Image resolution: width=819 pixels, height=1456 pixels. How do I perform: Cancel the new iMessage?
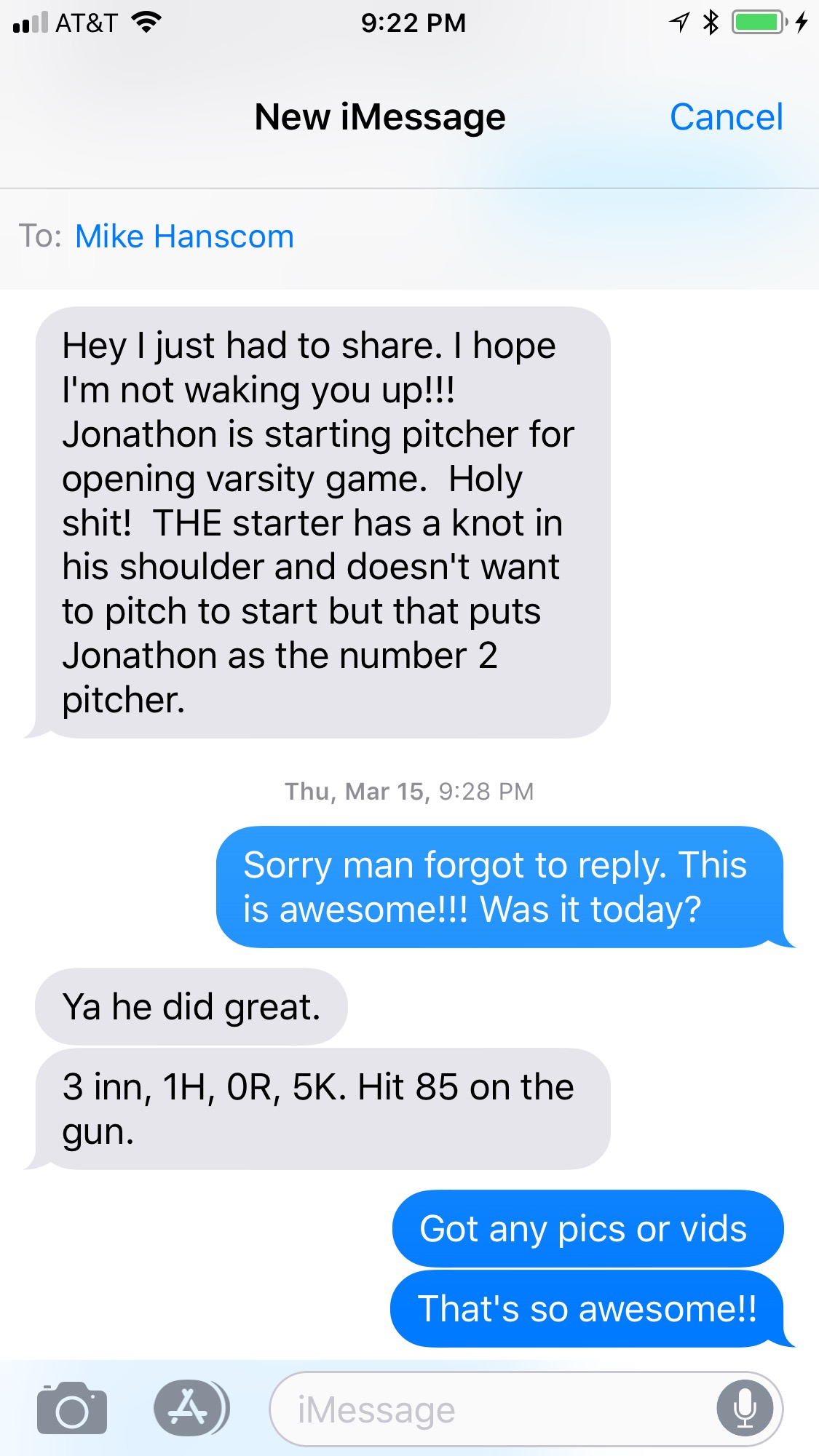coord(726,117)
